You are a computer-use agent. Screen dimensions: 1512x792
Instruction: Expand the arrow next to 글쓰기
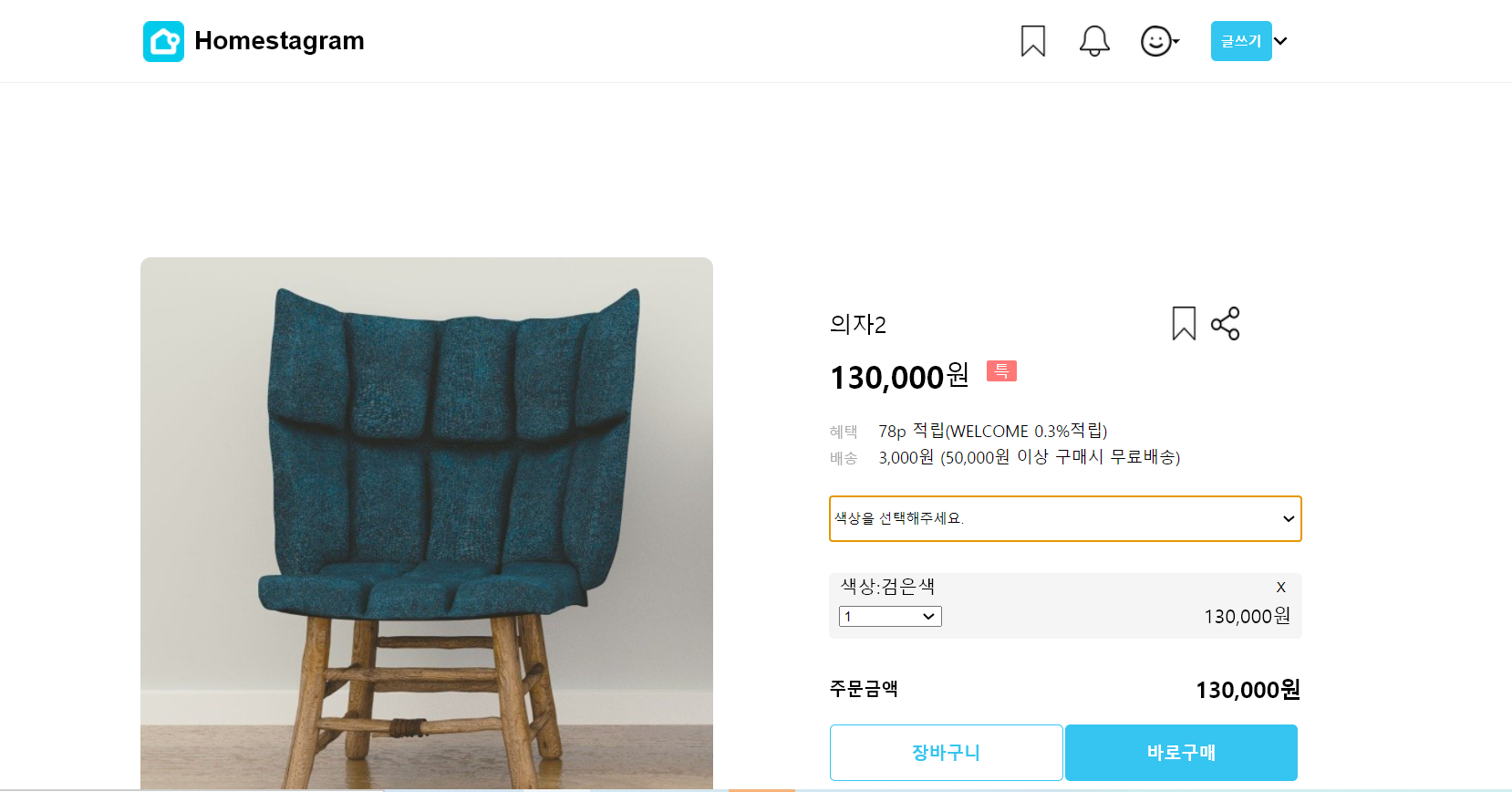[1280, 41]
